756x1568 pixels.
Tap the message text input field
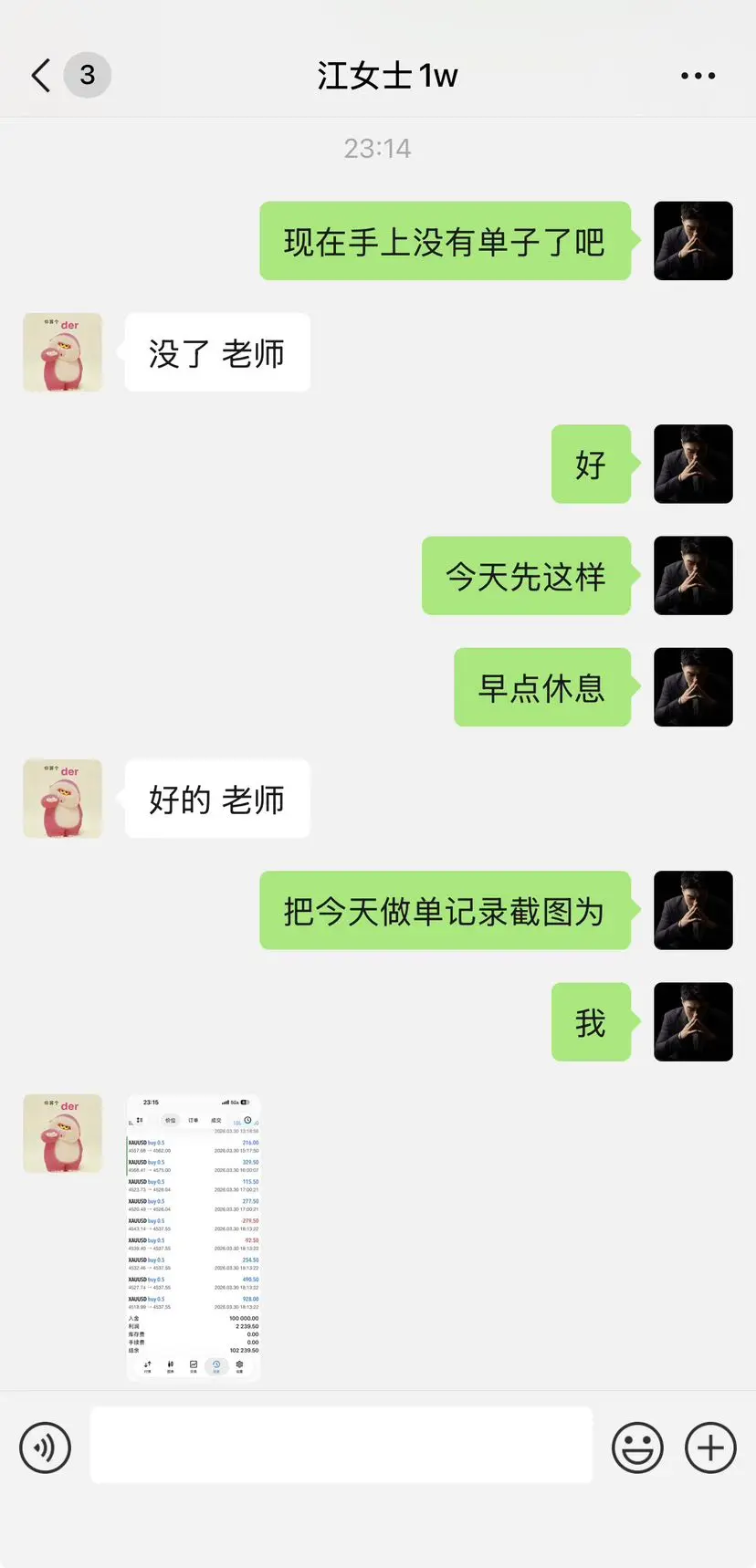[x=341, y=1447]
